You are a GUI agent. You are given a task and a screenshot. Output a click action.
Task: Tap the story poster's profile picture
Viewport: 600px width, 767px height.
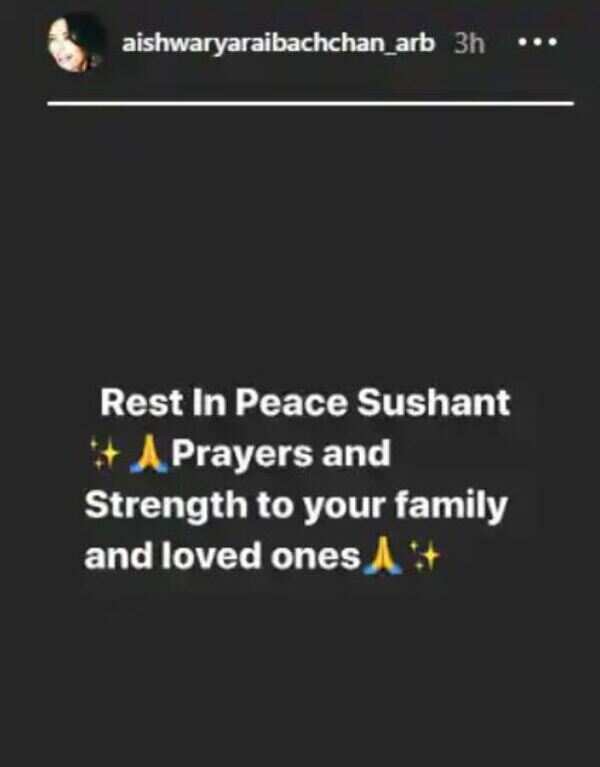click(x=77, y=43)
